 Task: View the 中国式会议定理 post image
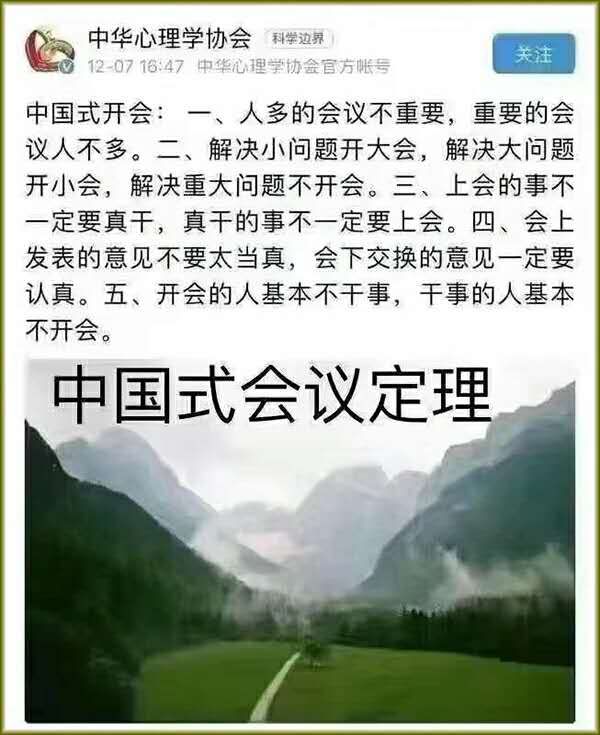300,540
